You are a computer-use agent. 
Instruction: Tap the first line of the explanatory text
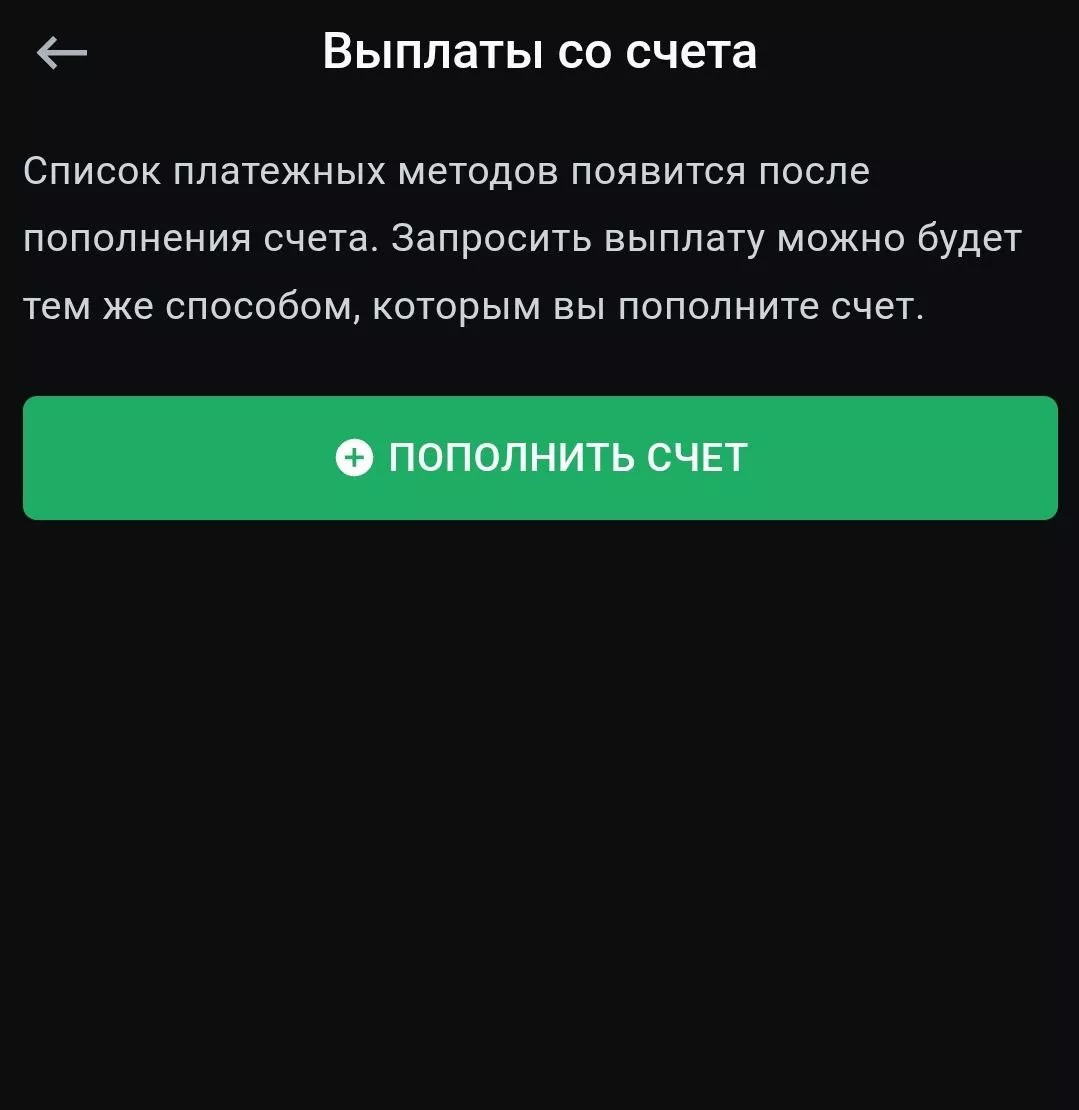(x=446, y=170)
